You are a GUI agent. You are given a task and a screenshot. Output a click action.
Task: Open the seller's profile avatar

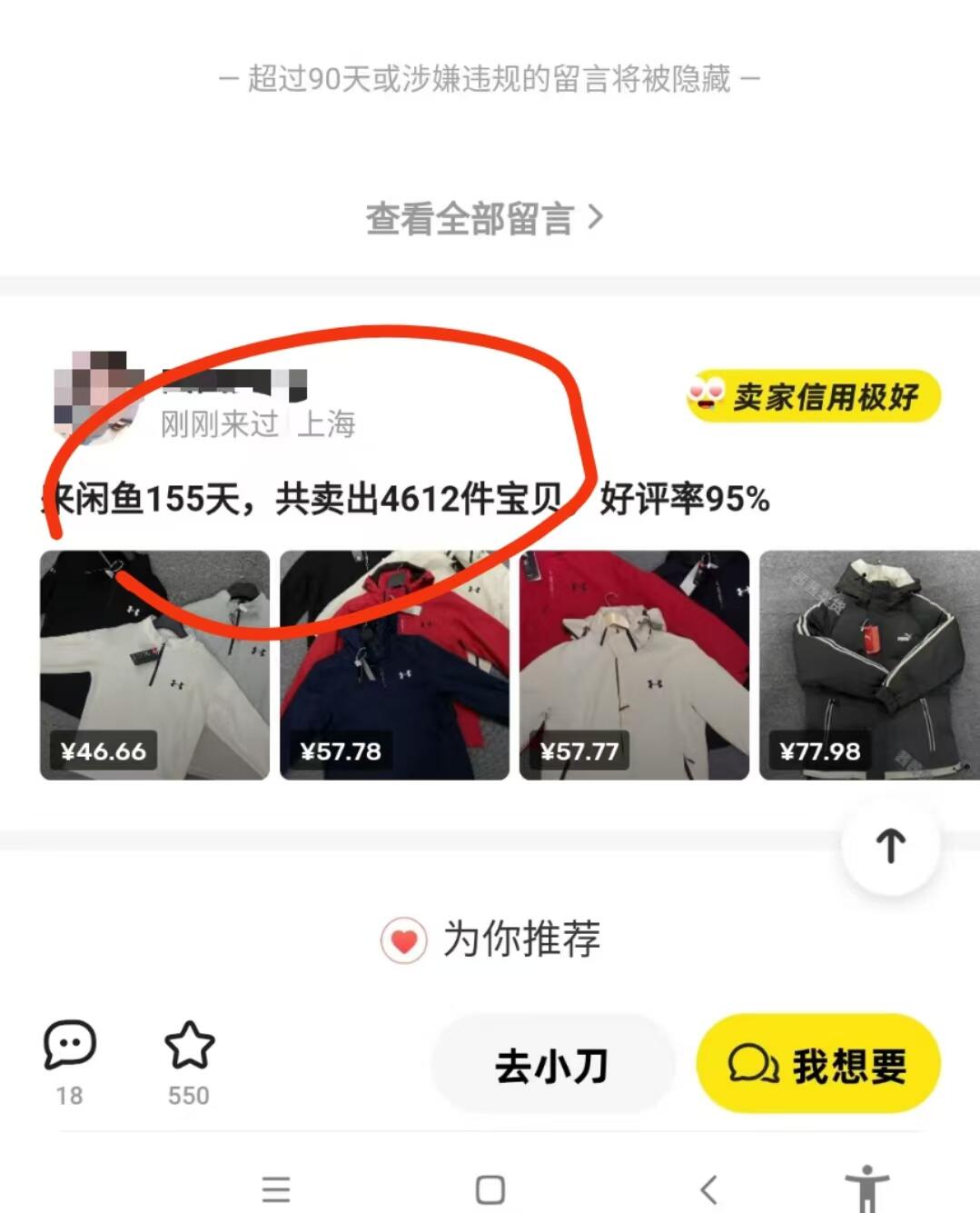(x=98, y=397)
